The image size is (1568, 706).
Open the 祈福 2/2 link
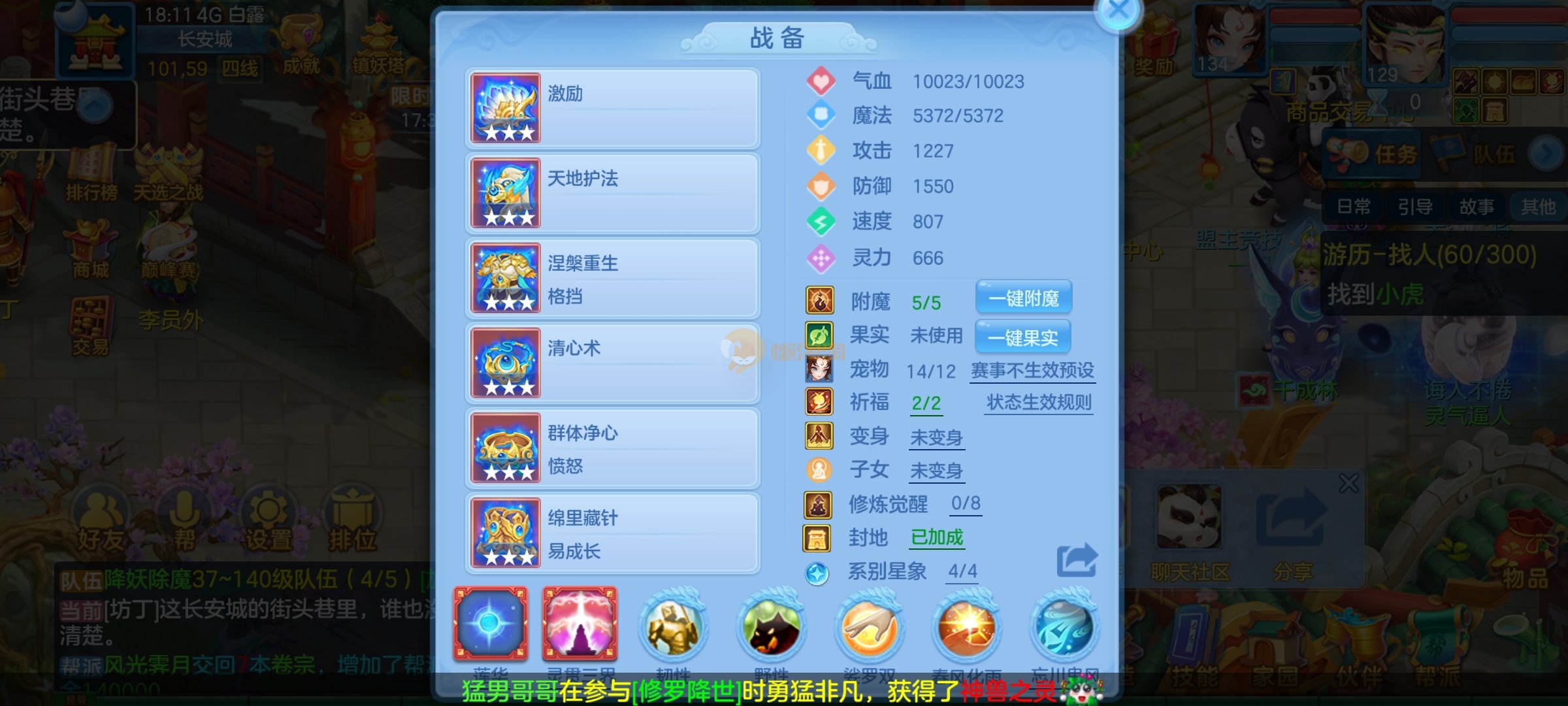926,403
